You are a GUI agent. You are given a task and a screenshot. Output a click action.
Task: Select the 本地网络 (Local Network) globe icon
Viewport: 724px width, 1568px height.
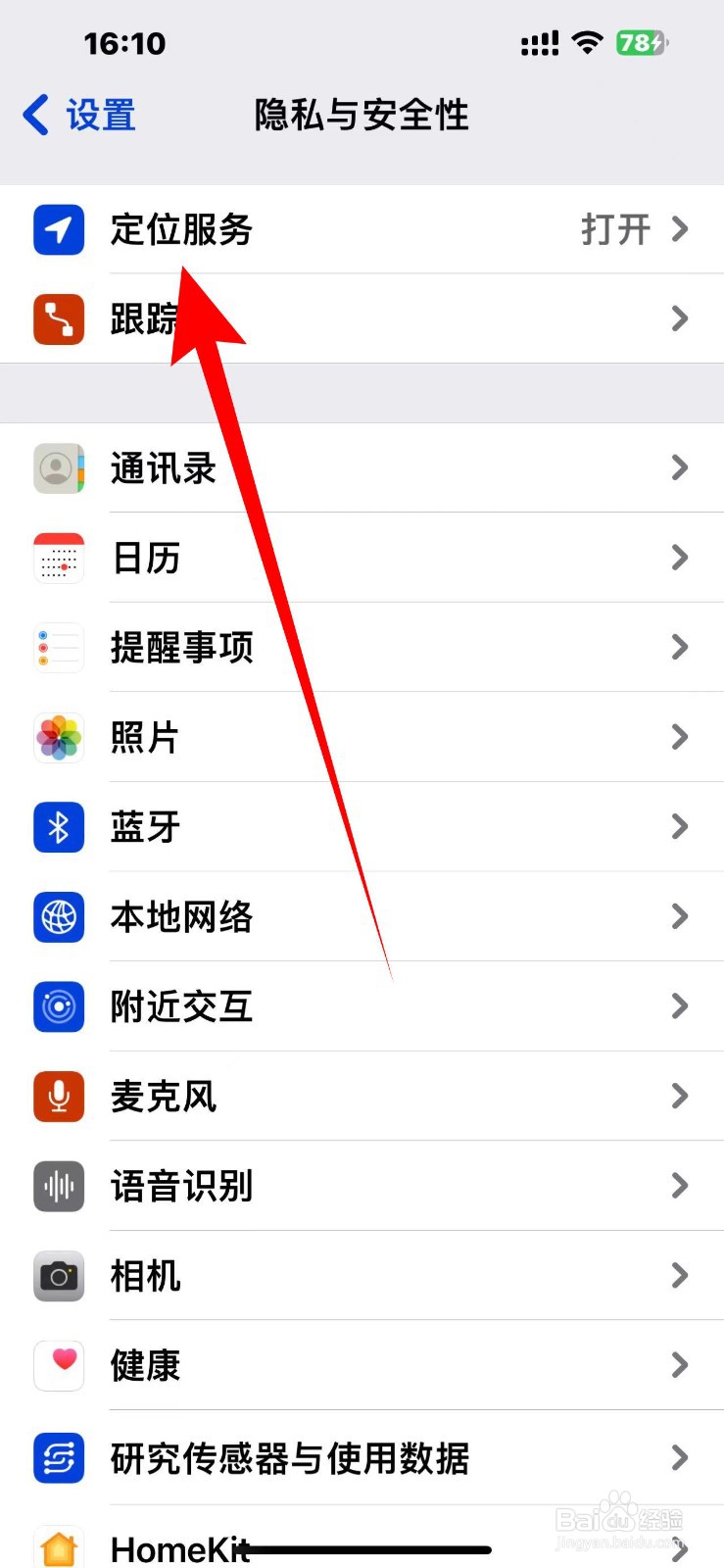coord(58,917)
